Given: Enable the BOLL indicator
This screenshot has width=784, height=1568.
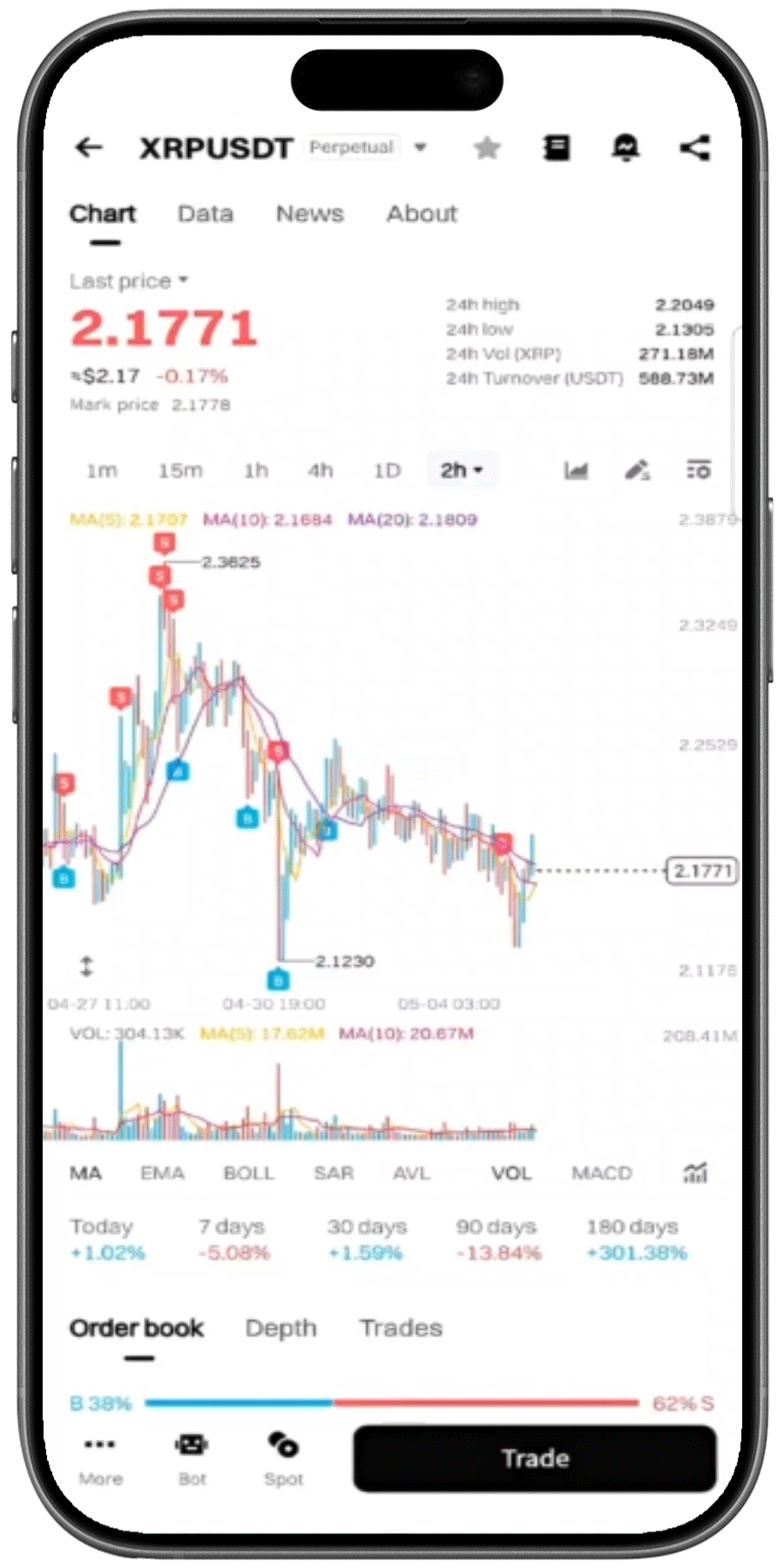Looking at the screenshot, I should click(248, 1173).
